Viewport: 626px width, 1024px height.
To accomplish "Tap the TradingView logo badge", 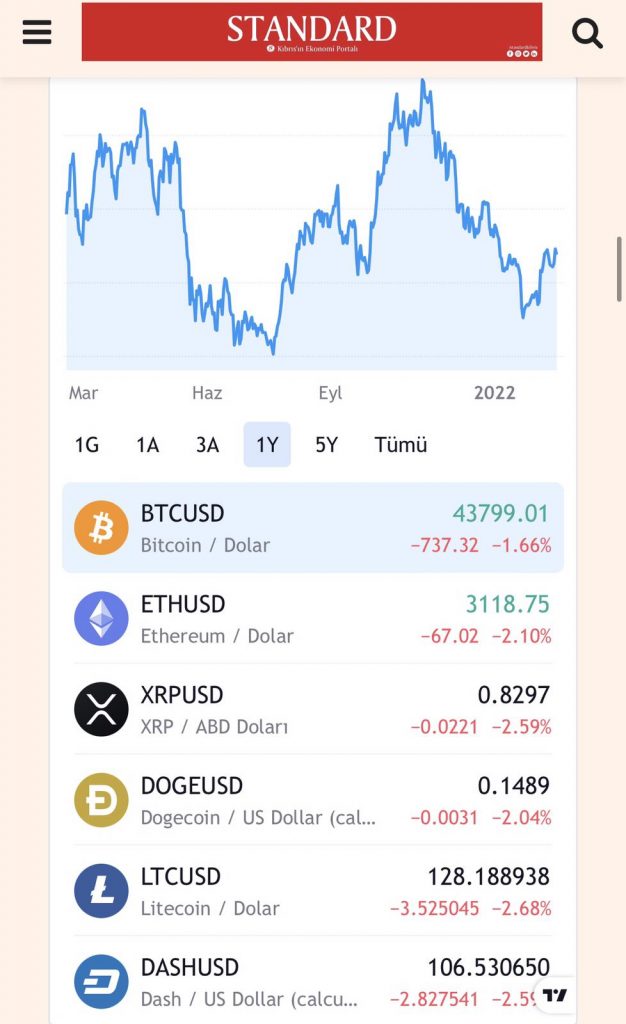I will point(556,994).
